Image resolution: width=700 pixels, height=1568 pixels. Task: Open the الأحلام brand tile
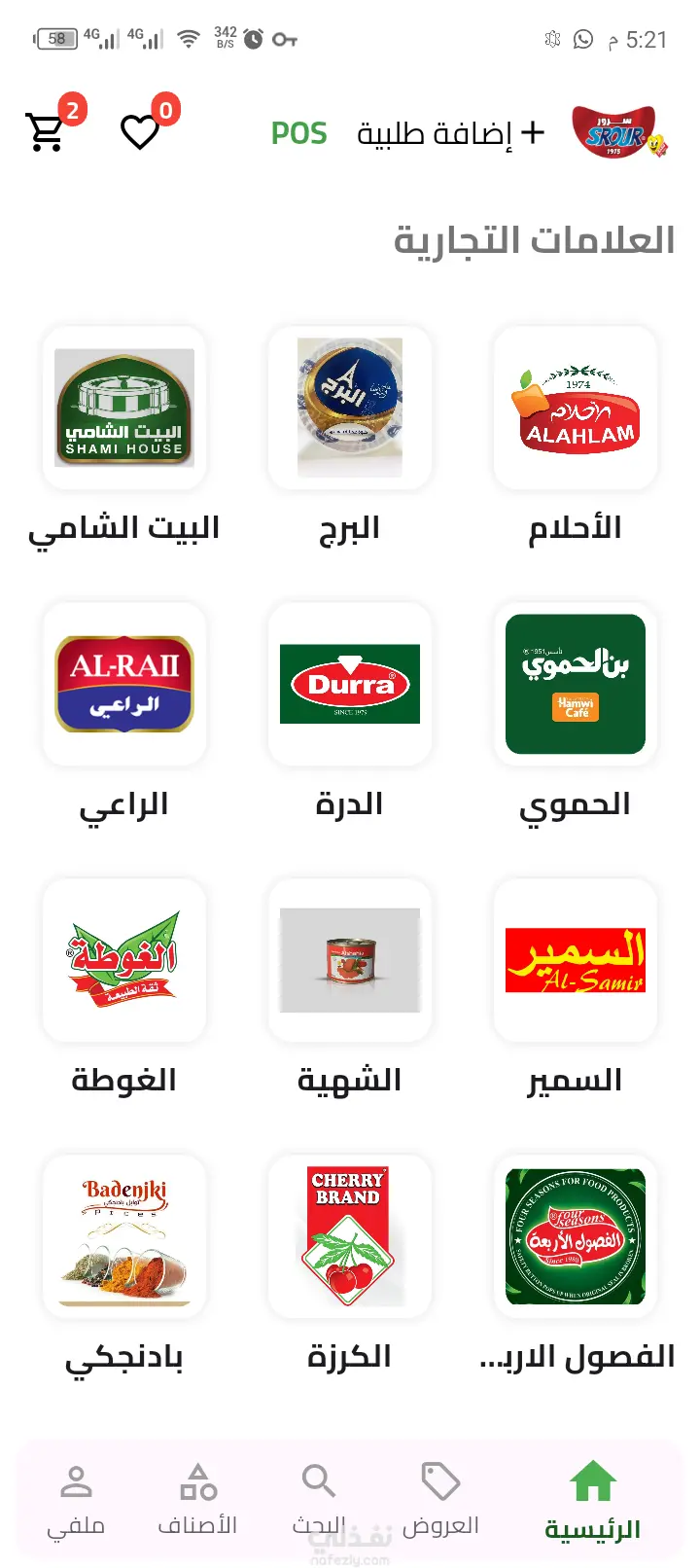coord(575,409)
